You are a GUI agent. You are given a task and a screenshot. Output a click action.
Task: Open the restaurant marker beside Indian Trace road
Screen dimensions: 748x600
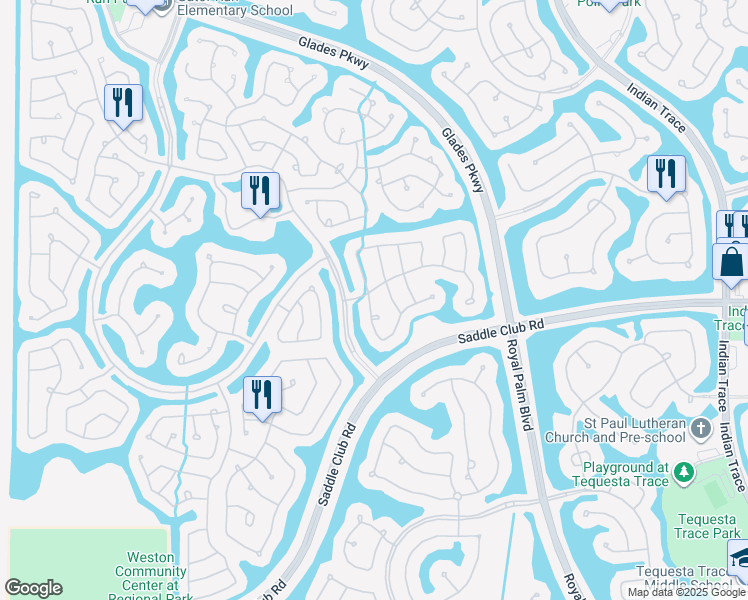click(665, 174)
